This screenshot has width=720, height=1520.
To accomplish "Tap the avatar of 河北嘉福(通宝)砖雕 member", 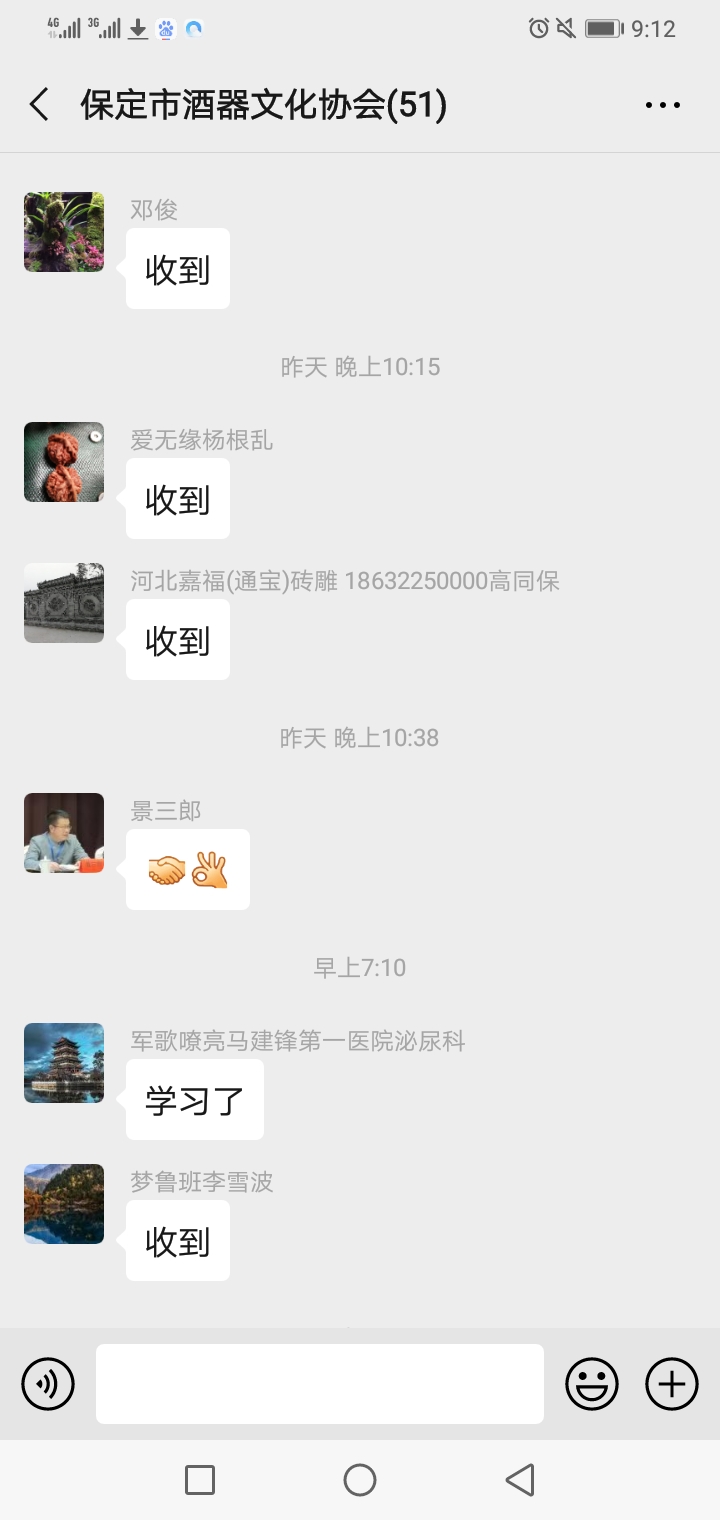I will (x=64, y=603).
